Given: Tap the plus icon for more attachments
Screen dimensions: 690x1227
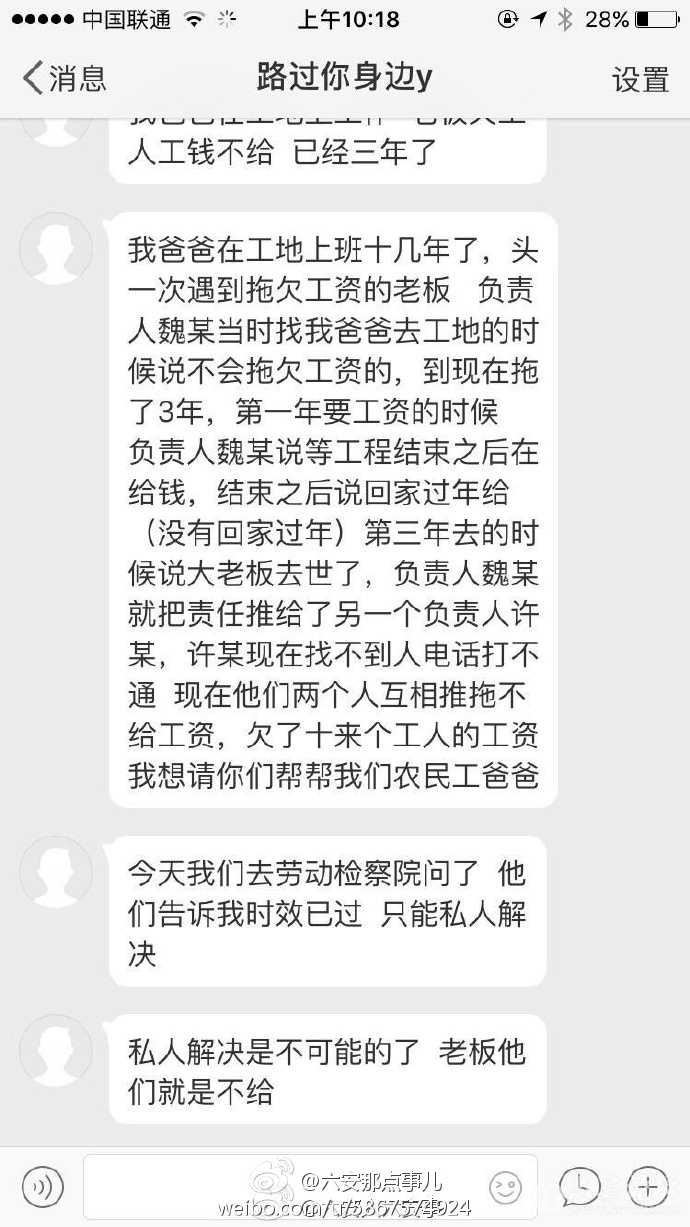Looking at the screenshot, I should tap(647, 1187).
